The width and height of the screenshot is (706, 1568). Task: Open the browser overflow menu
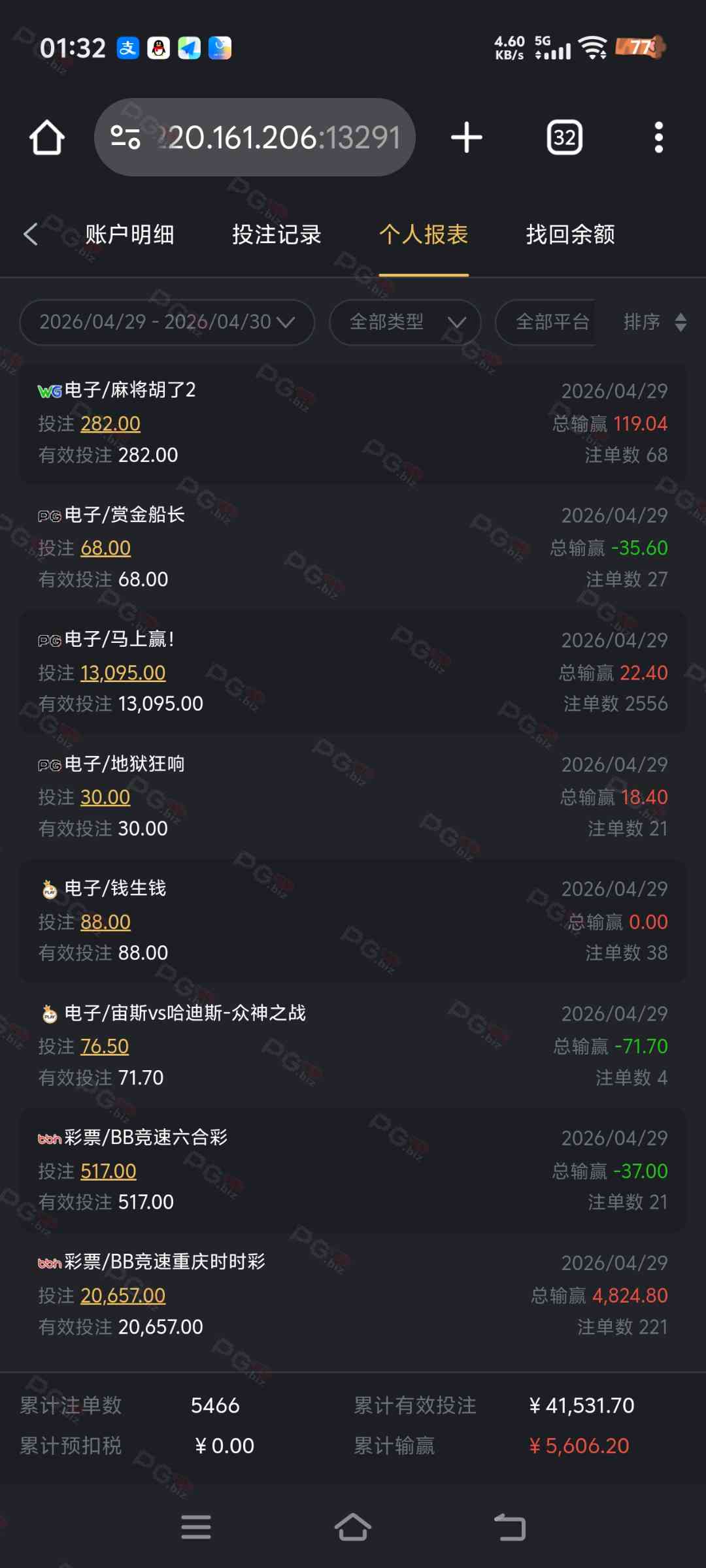point(658,137)
